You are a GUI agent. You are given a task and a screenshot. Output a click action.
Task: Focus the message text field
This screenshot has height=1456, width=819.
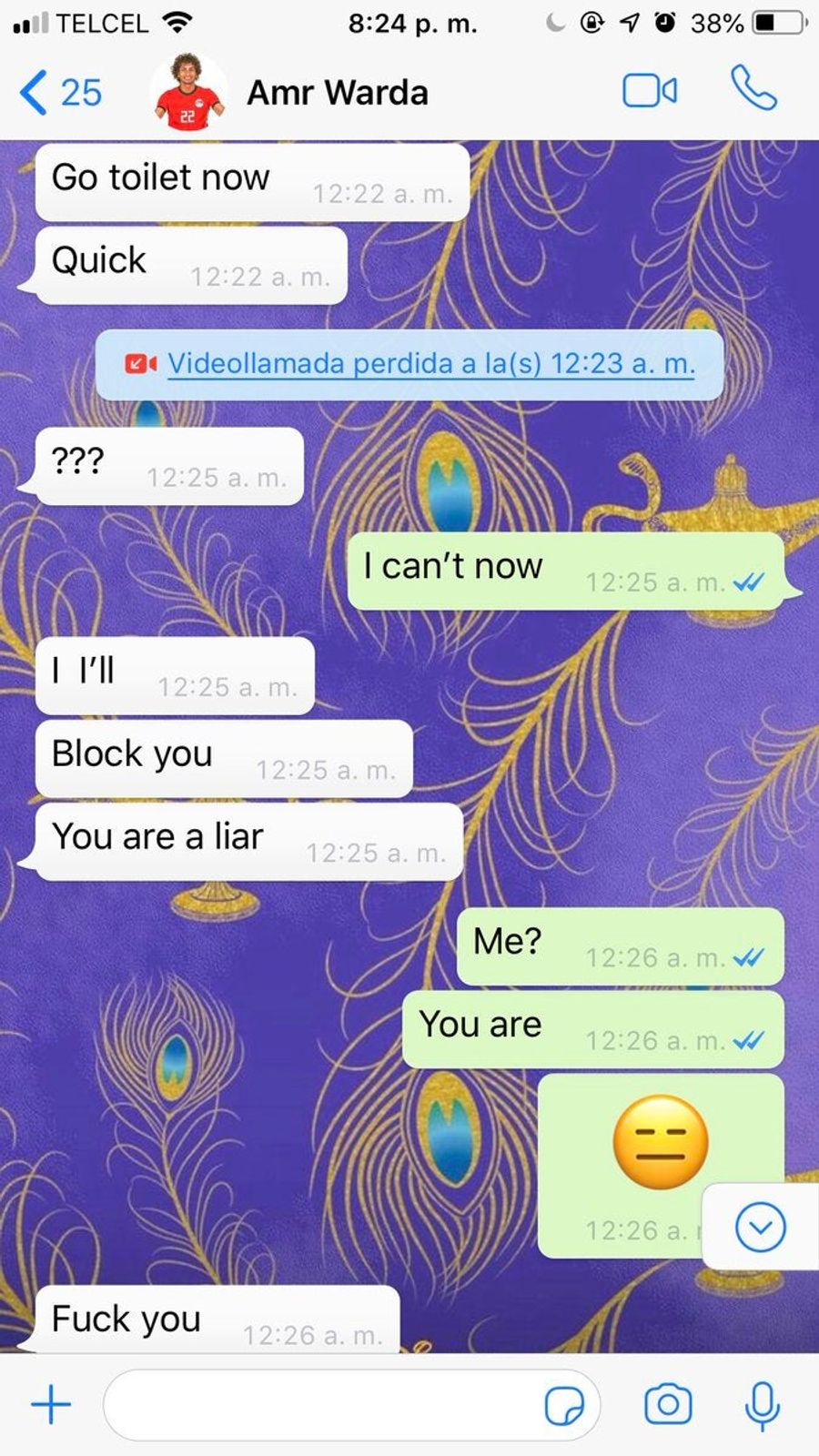pos(318,1404)
